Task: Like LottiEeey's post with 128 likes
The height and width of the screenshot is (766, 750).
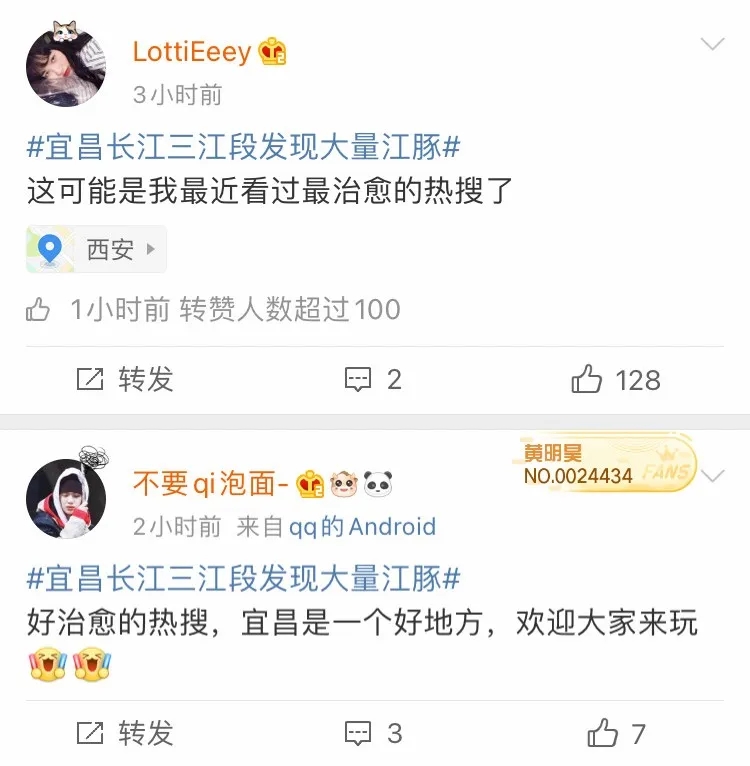Action: pos(616,380)
